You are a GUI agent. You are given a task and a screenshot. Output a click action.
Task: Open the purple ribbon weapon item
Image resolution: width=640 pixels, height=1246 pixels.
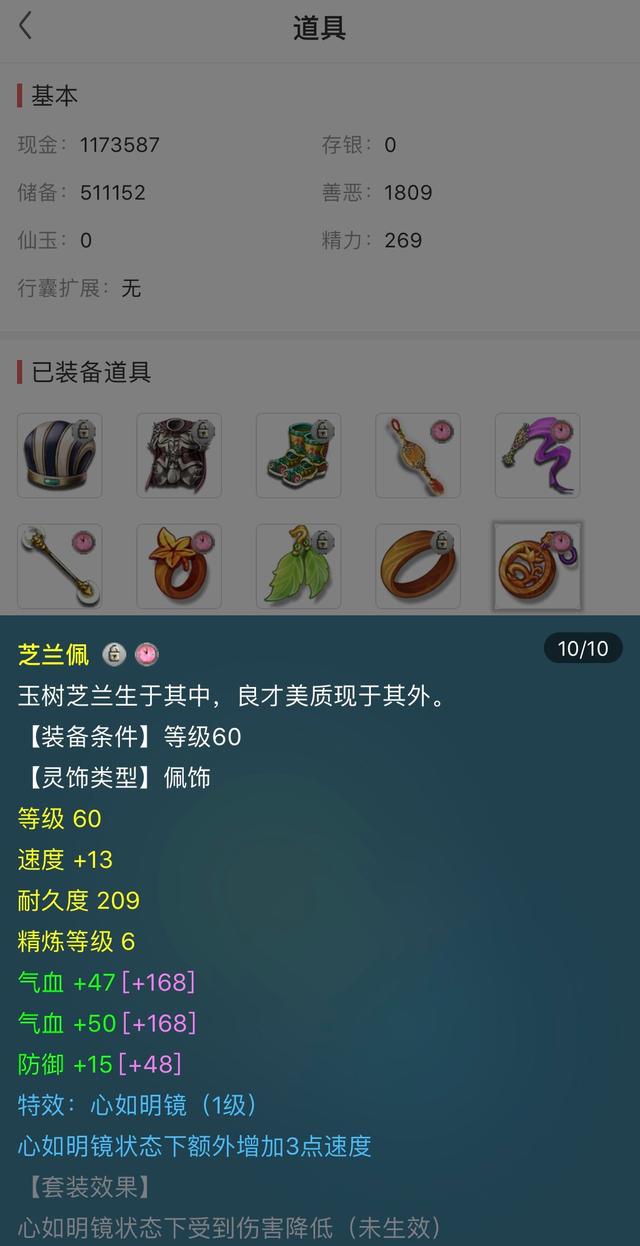537,456
